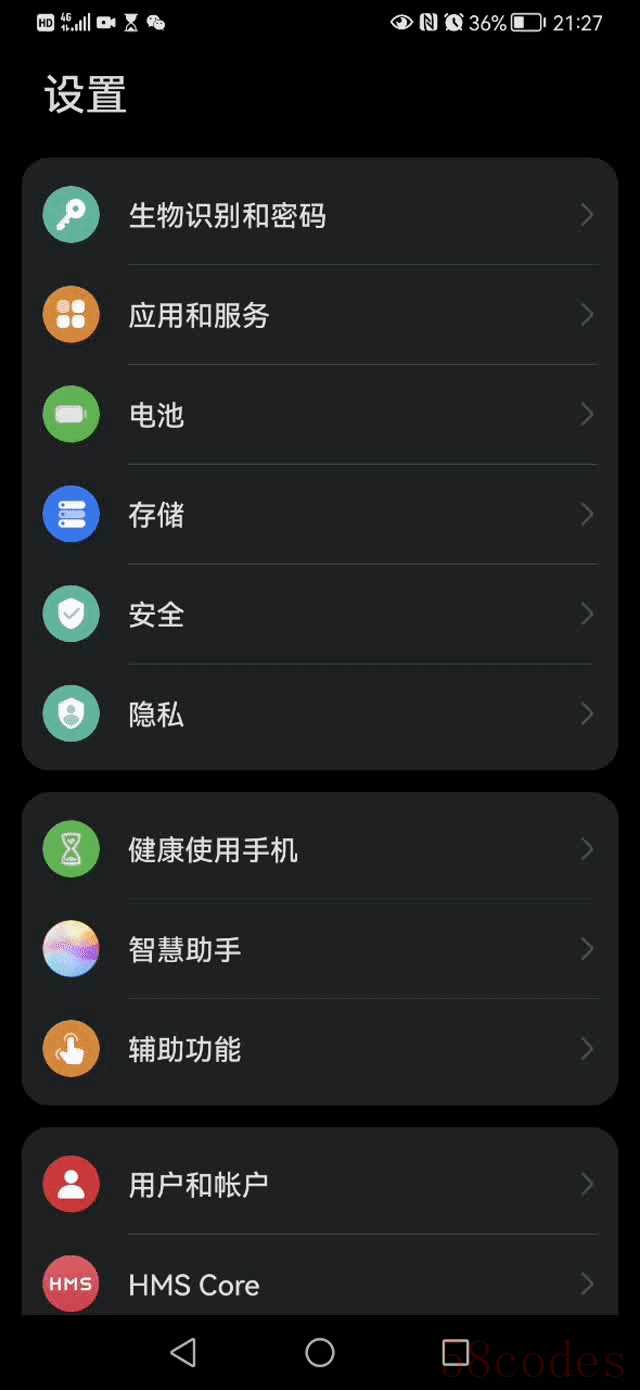
Task: Open the 智慧助手 settings row
Action: 319,949
